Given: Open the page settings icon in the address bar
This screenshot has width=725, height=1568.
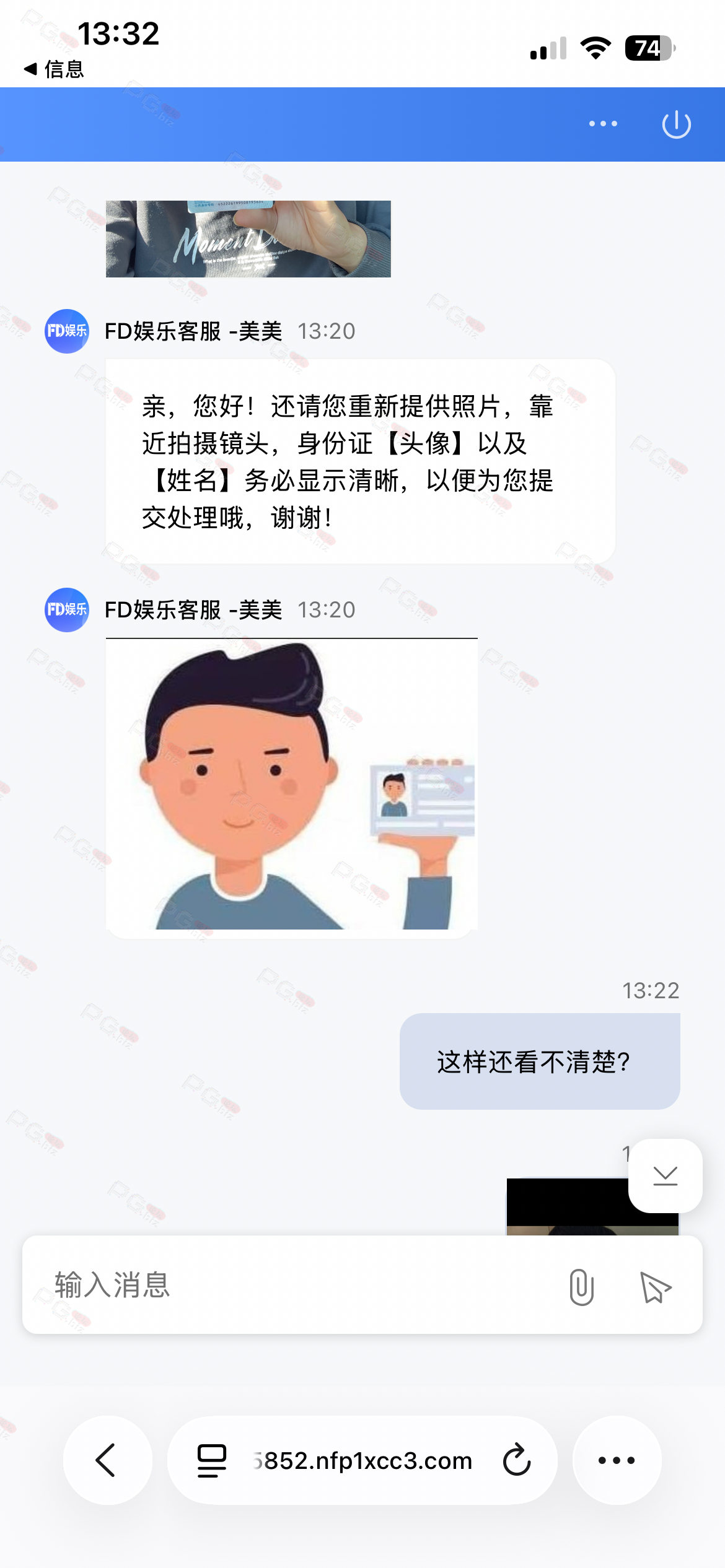Looking at the screenshot, I should point(211,1460).
